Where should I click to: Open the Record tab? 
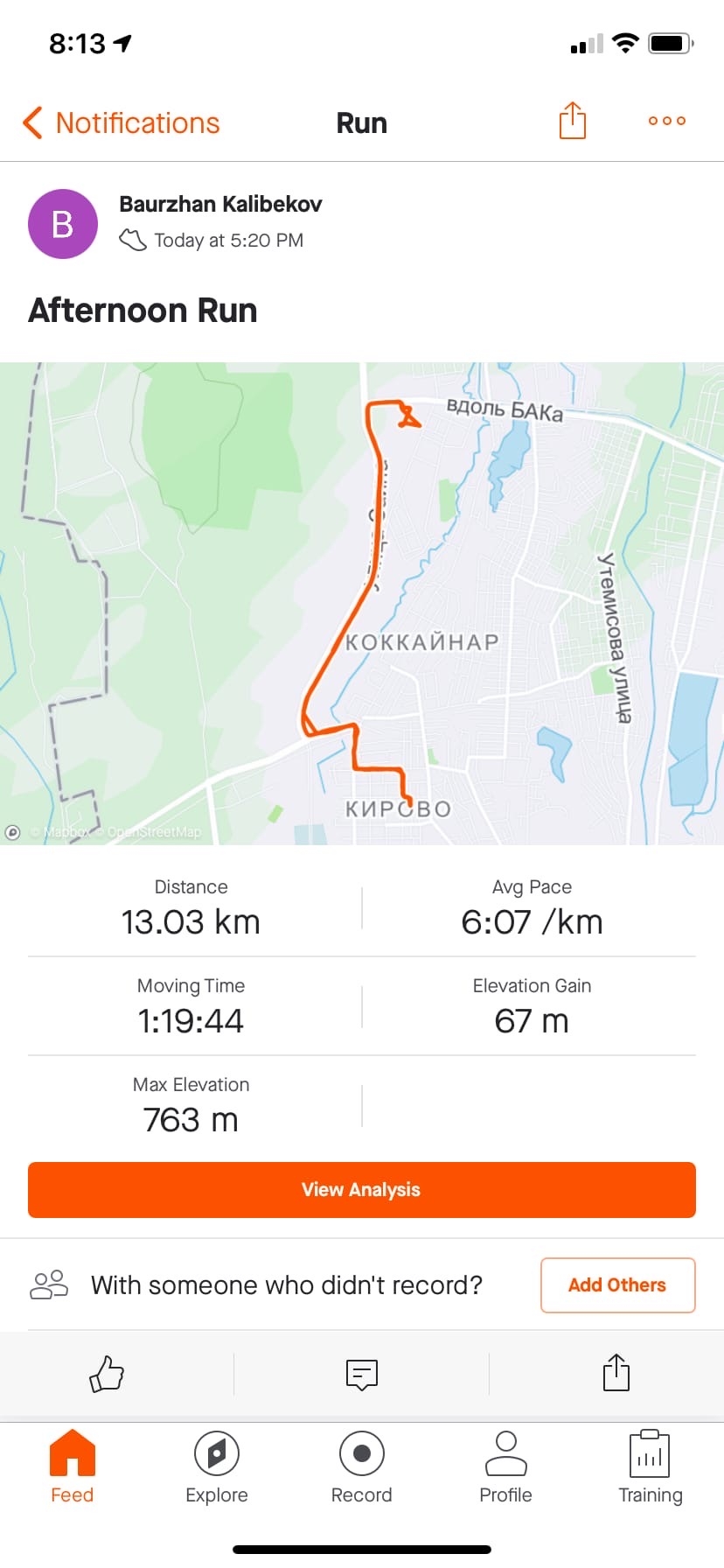pos(362,1466)
